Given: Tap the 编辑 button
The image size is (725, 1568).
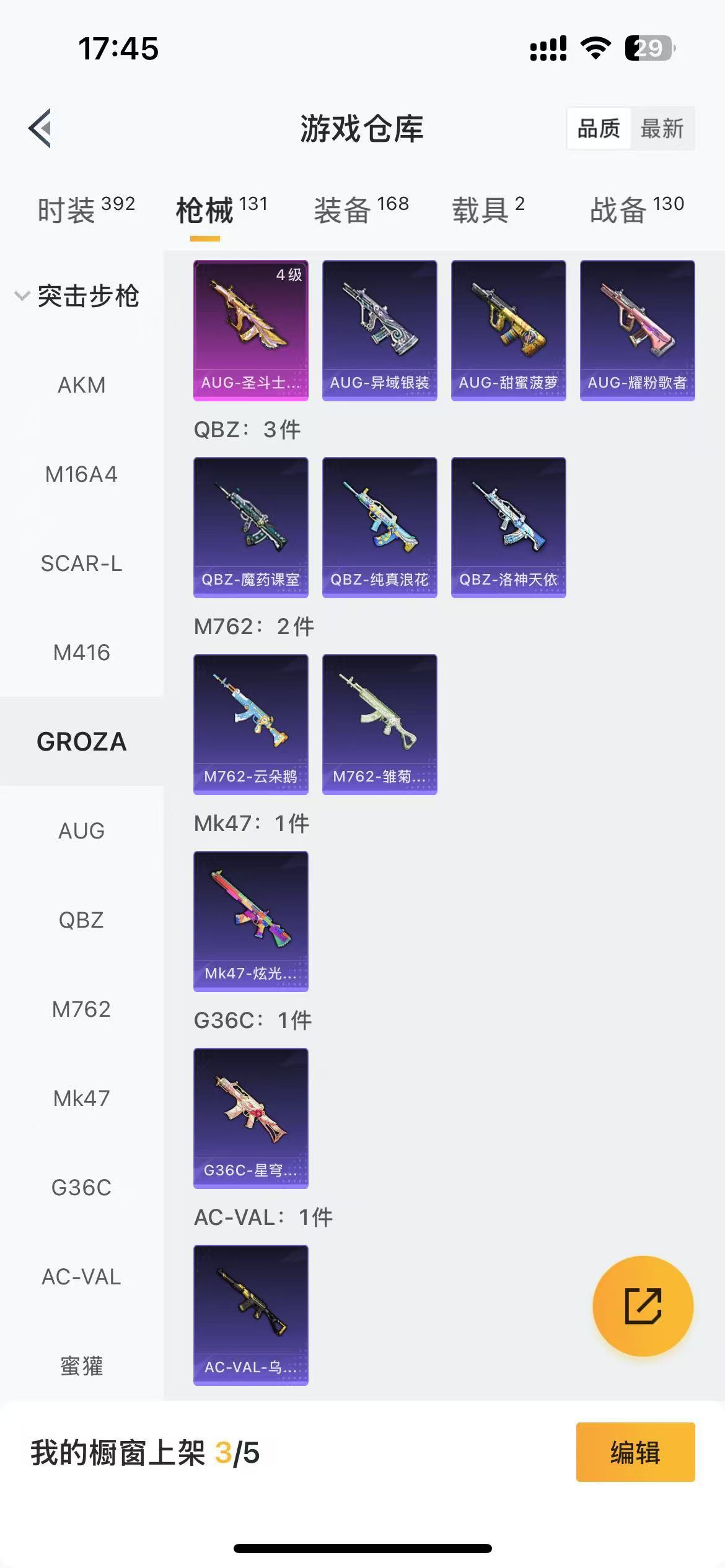Looking at the screenshot, I should pos(635,1452).
